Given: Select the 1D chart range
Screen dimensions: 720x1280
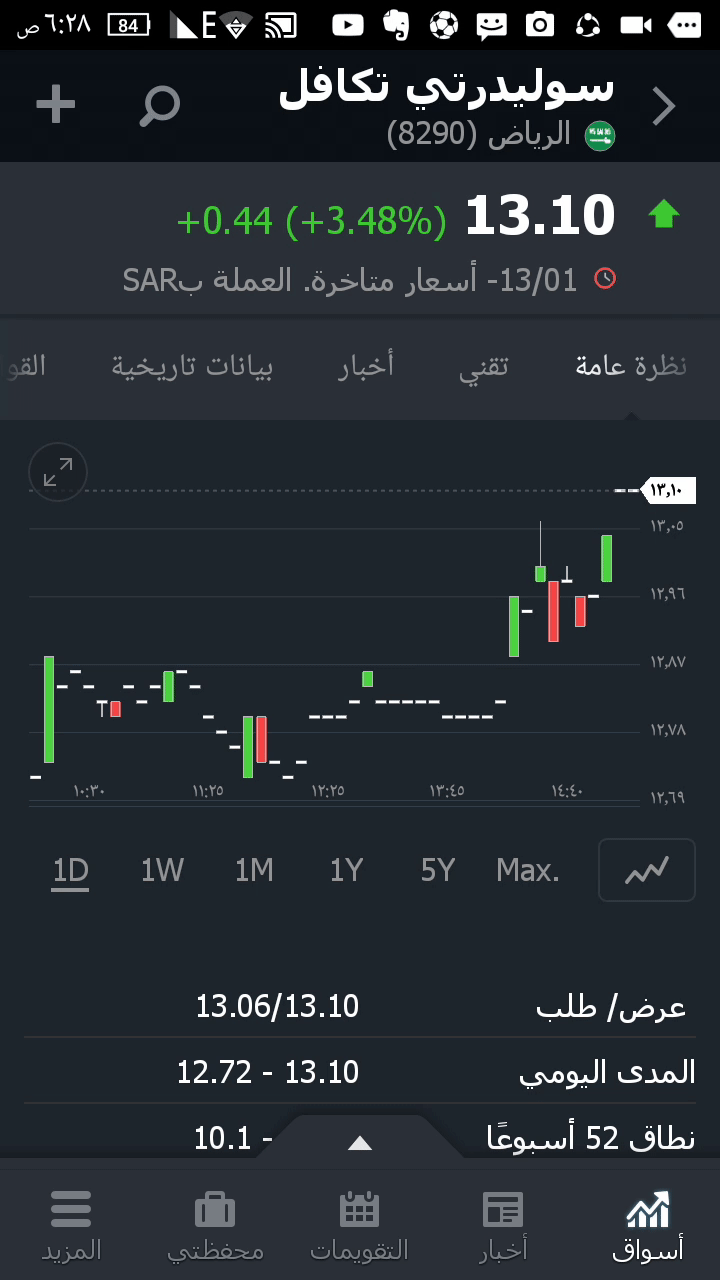Looking at the screenshot, I should coord(71,871).
